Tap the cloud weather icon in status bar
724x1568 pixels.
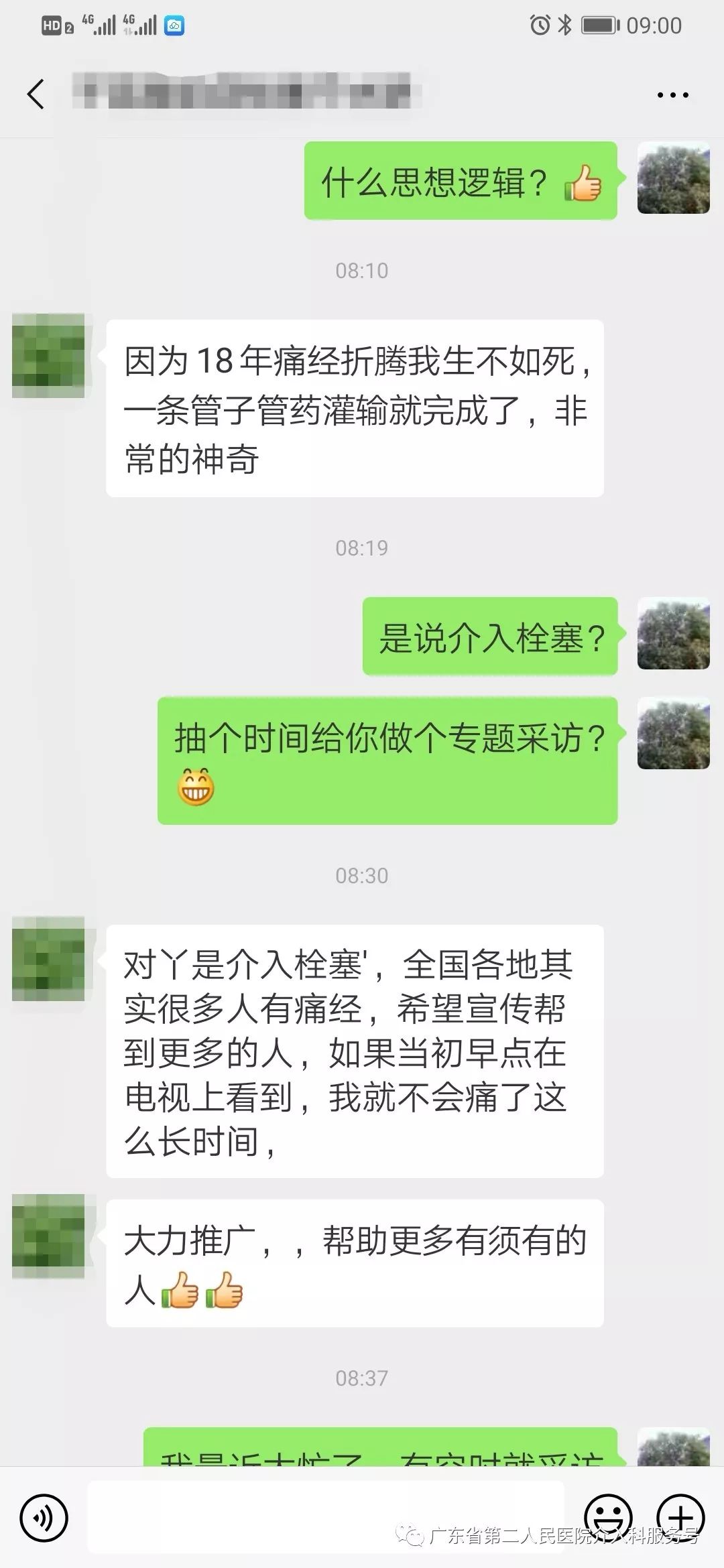pyautogui.click(x=176, y=25)
